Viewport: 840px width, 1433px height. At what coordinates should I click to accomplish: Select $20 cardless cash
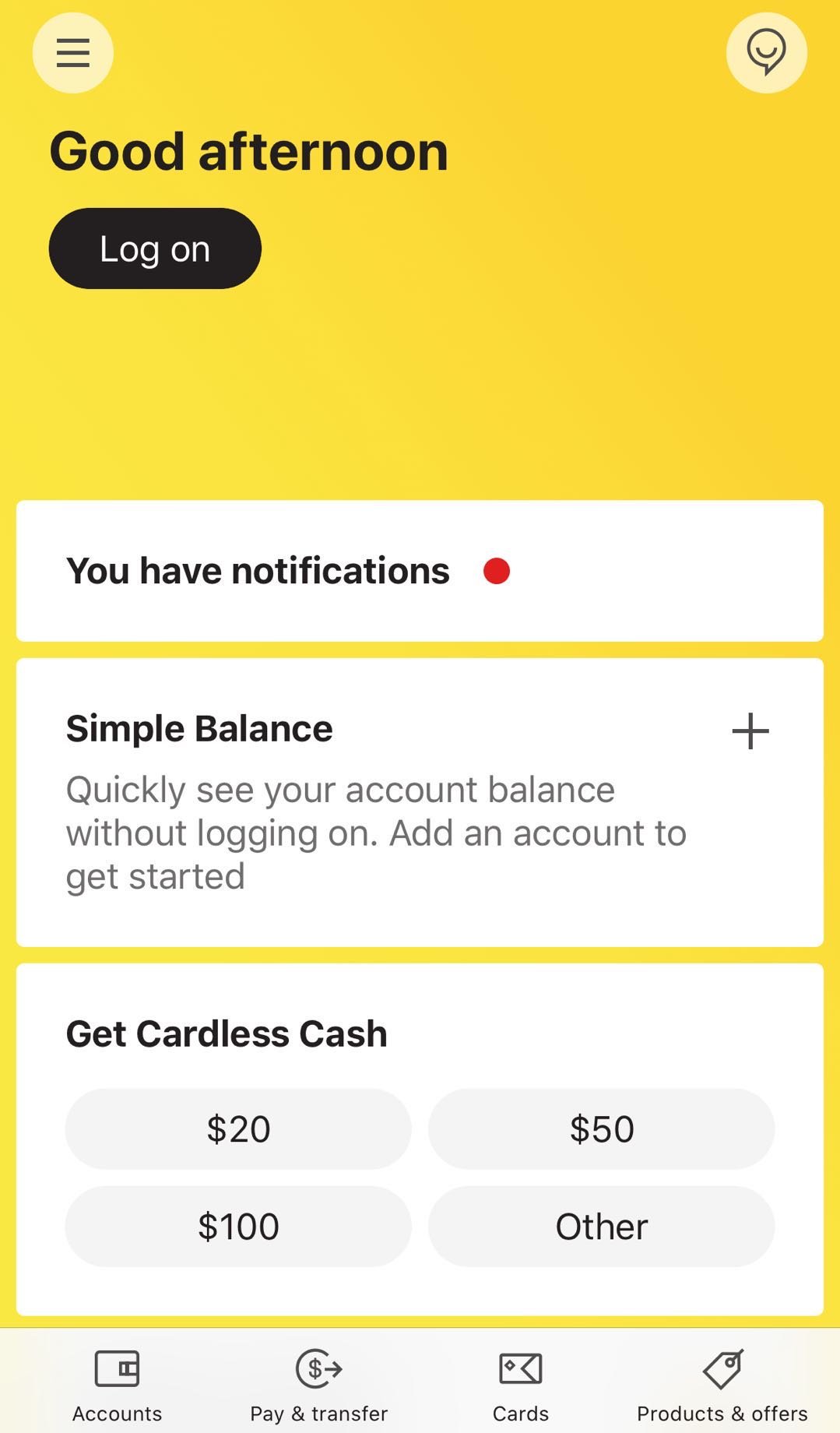click(238, 1128)
